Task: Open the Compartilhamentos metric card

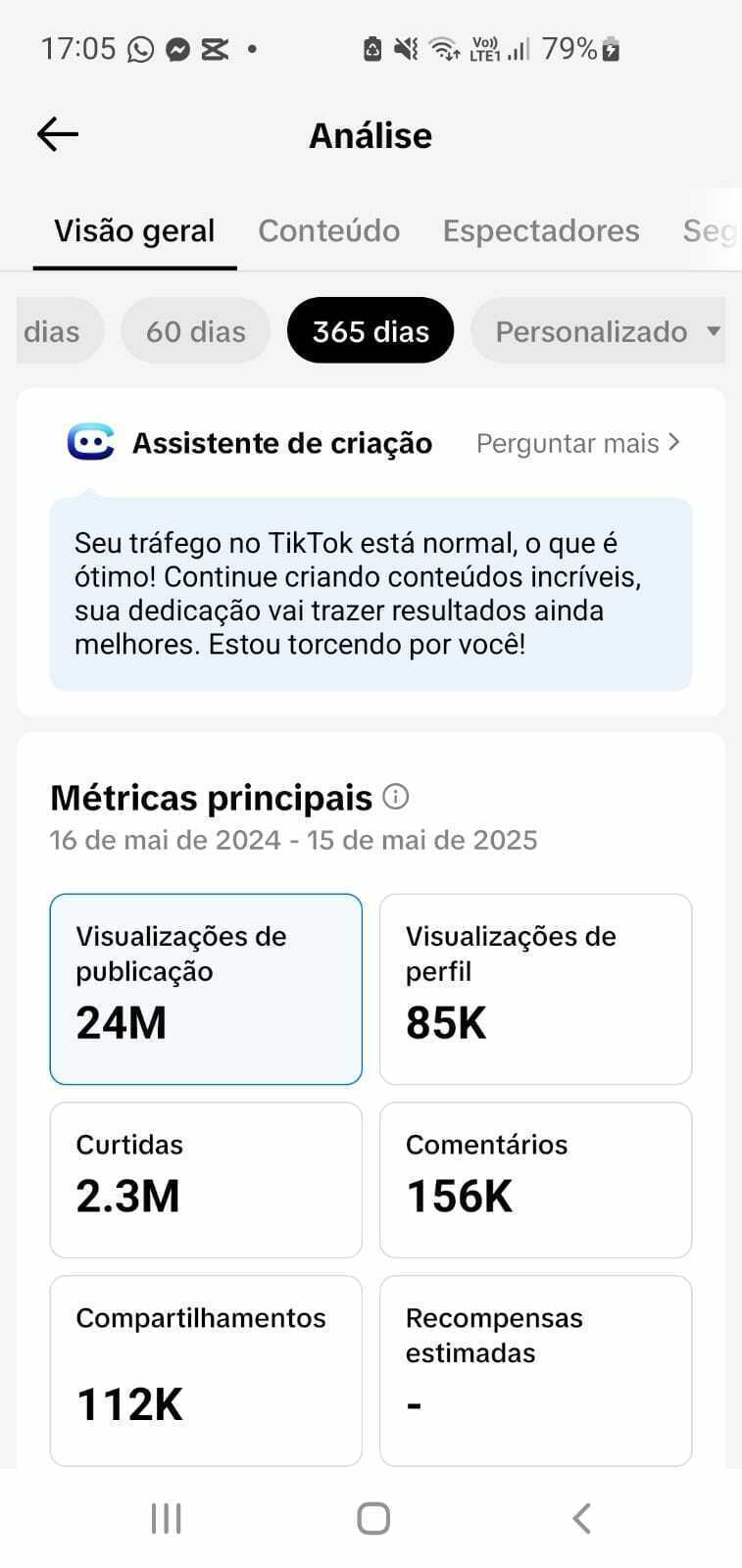Action: point(206,1370)
